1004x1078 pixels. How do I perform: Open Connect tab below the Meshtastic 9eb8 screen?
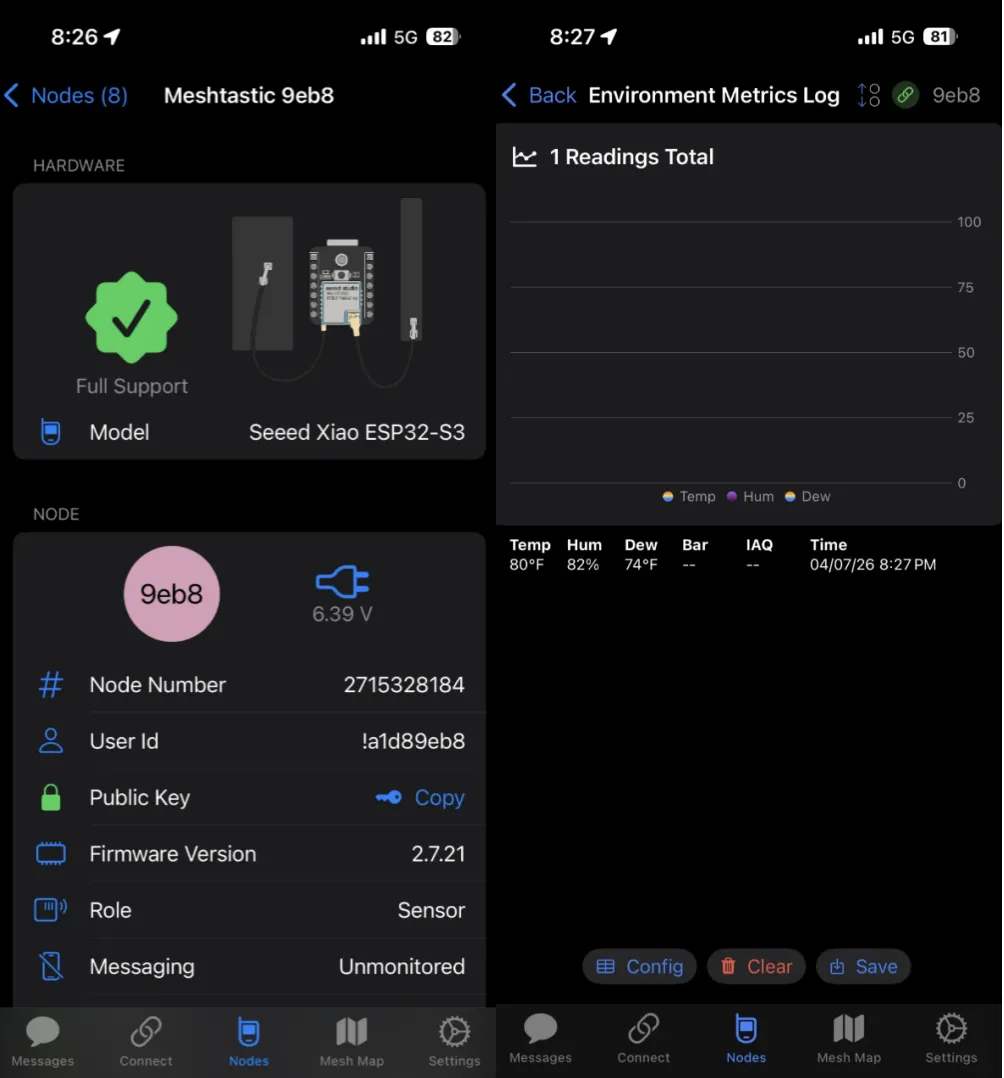point(146,1041)
